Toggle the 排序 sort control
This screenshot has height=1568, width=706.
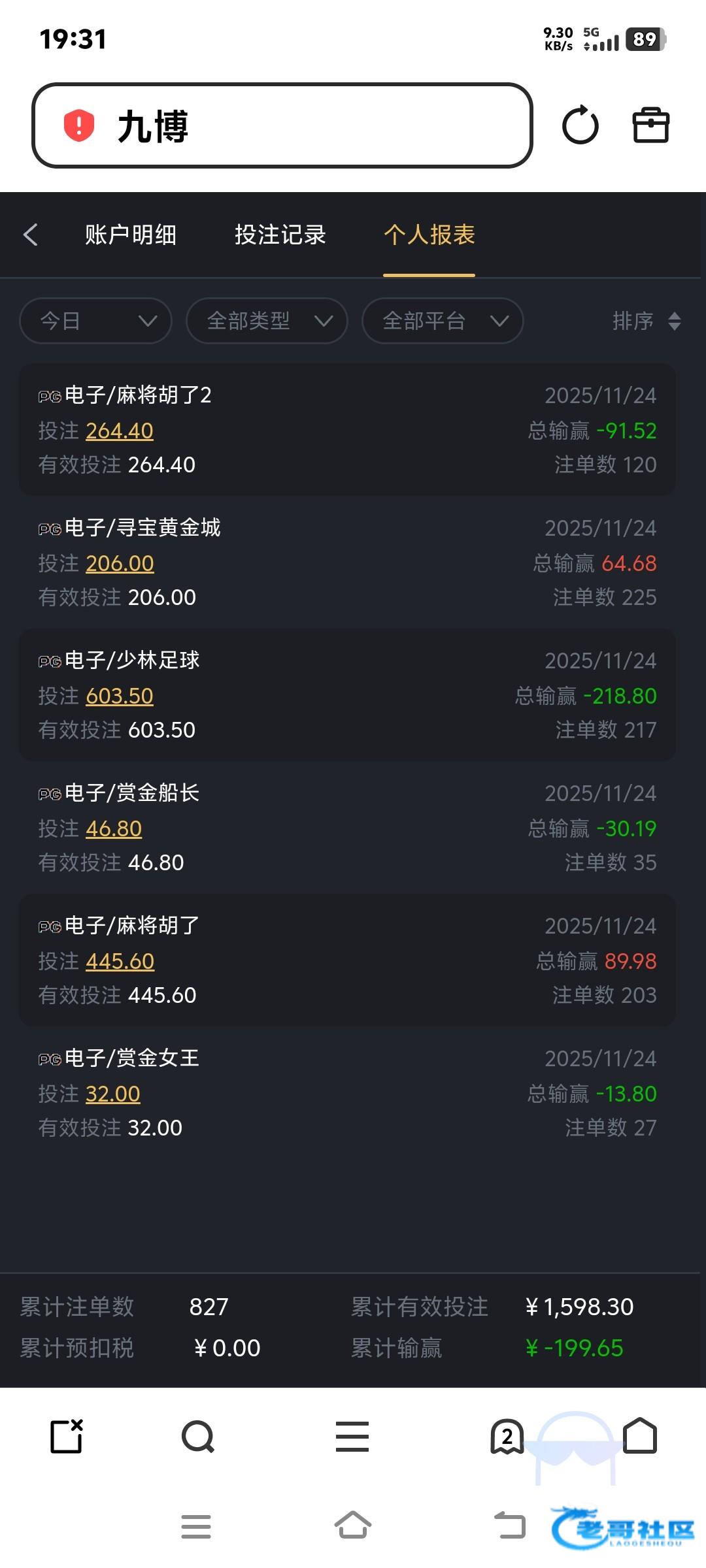647,321
